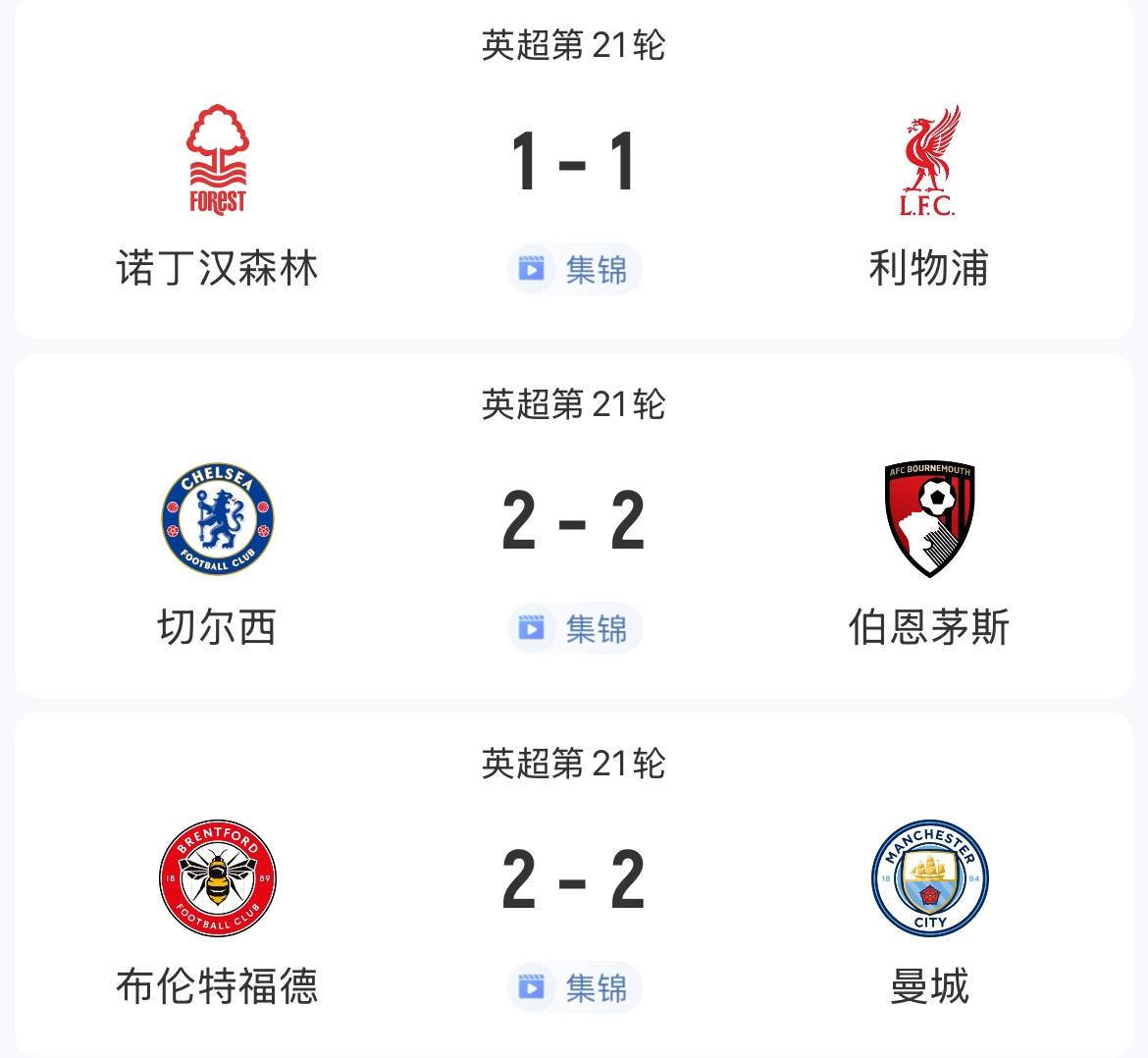The height and width of the screenshot is (1058, 1148).
Task: Watch 集锦 for Chelsea vs Bournemouth
Action: click(x=574, y=628)
